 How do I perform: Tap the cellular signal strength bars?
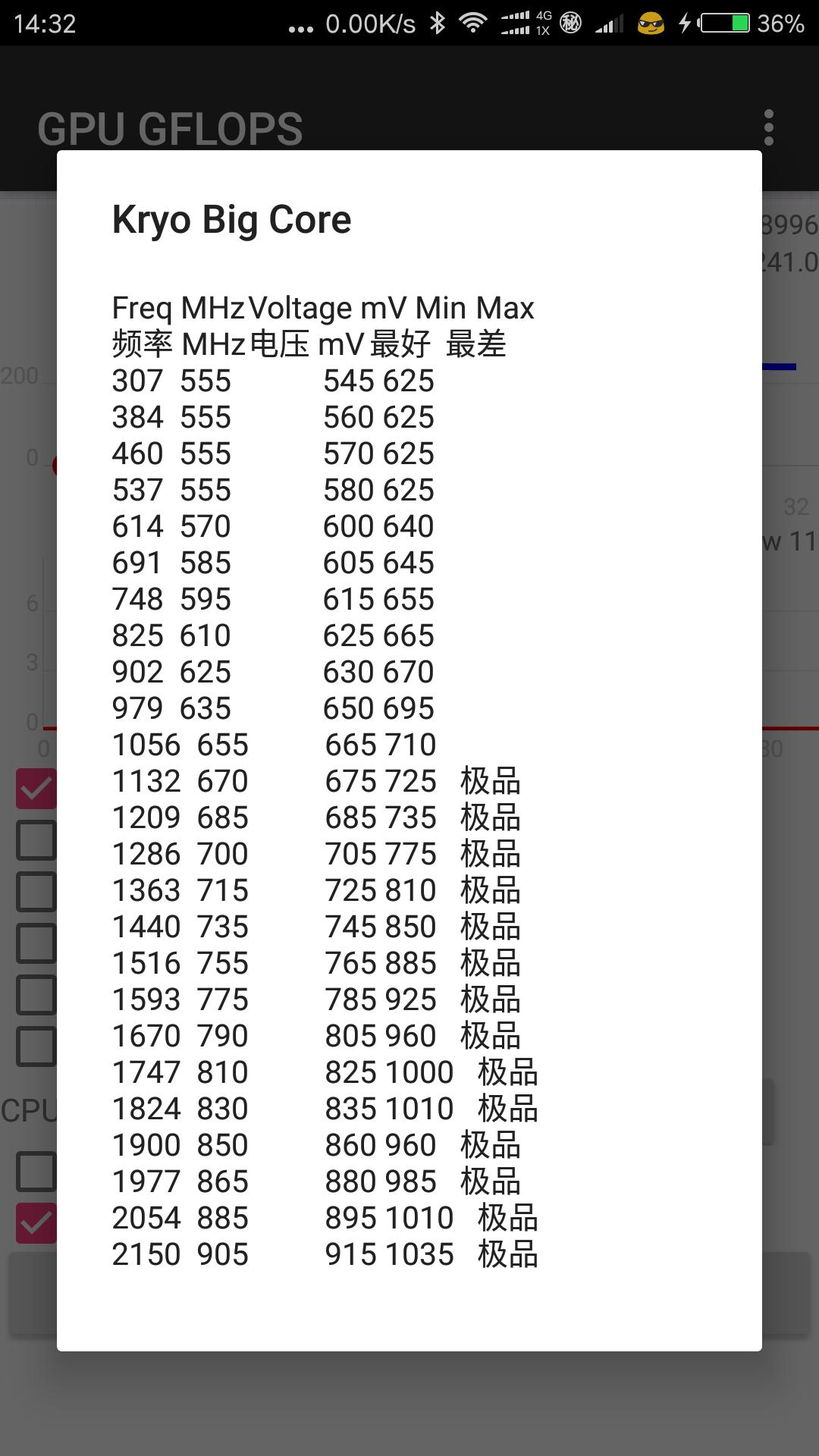607,23
